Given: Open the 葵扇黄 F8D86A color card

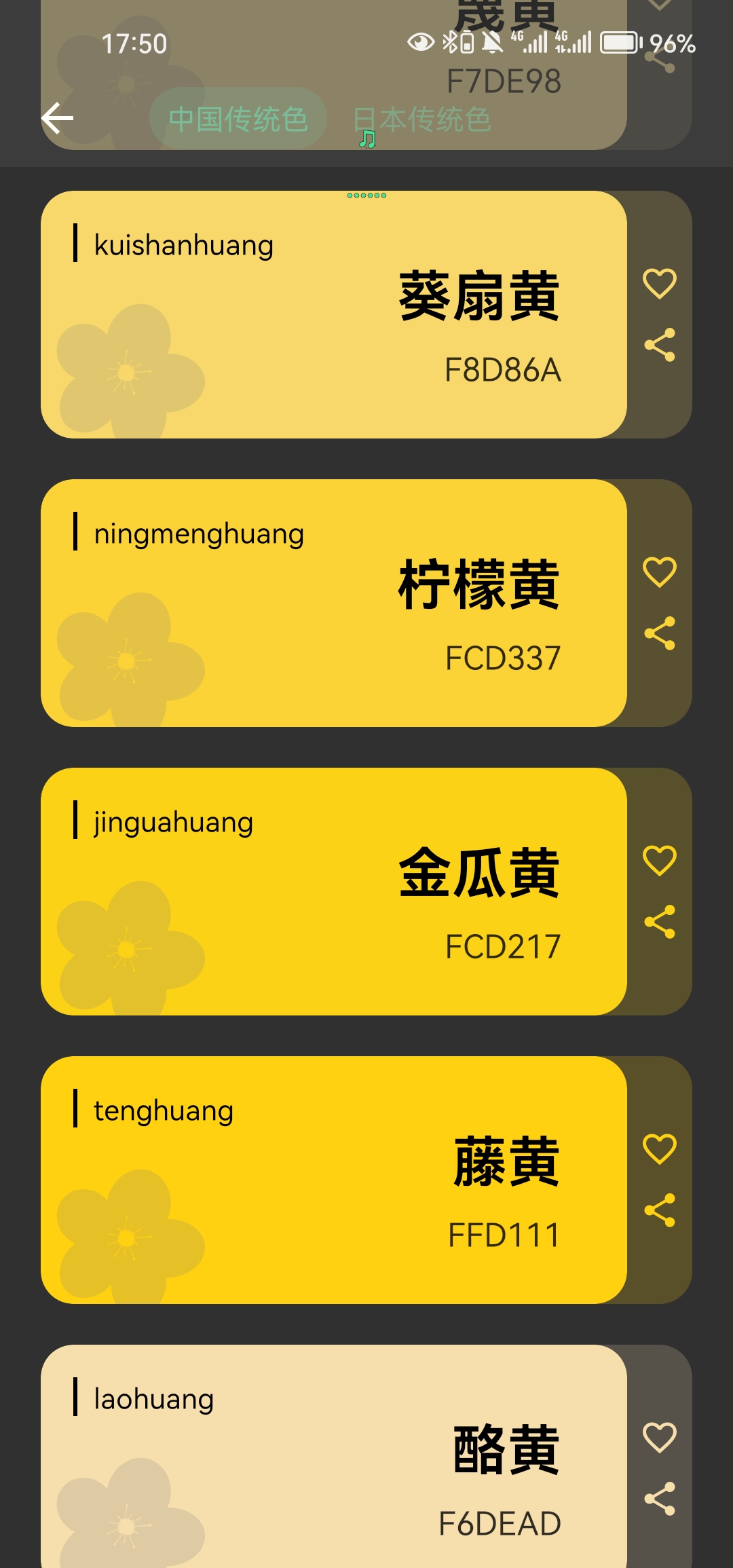Looking at the screenshot, I should pyautogui.click(x=333, y=314).
